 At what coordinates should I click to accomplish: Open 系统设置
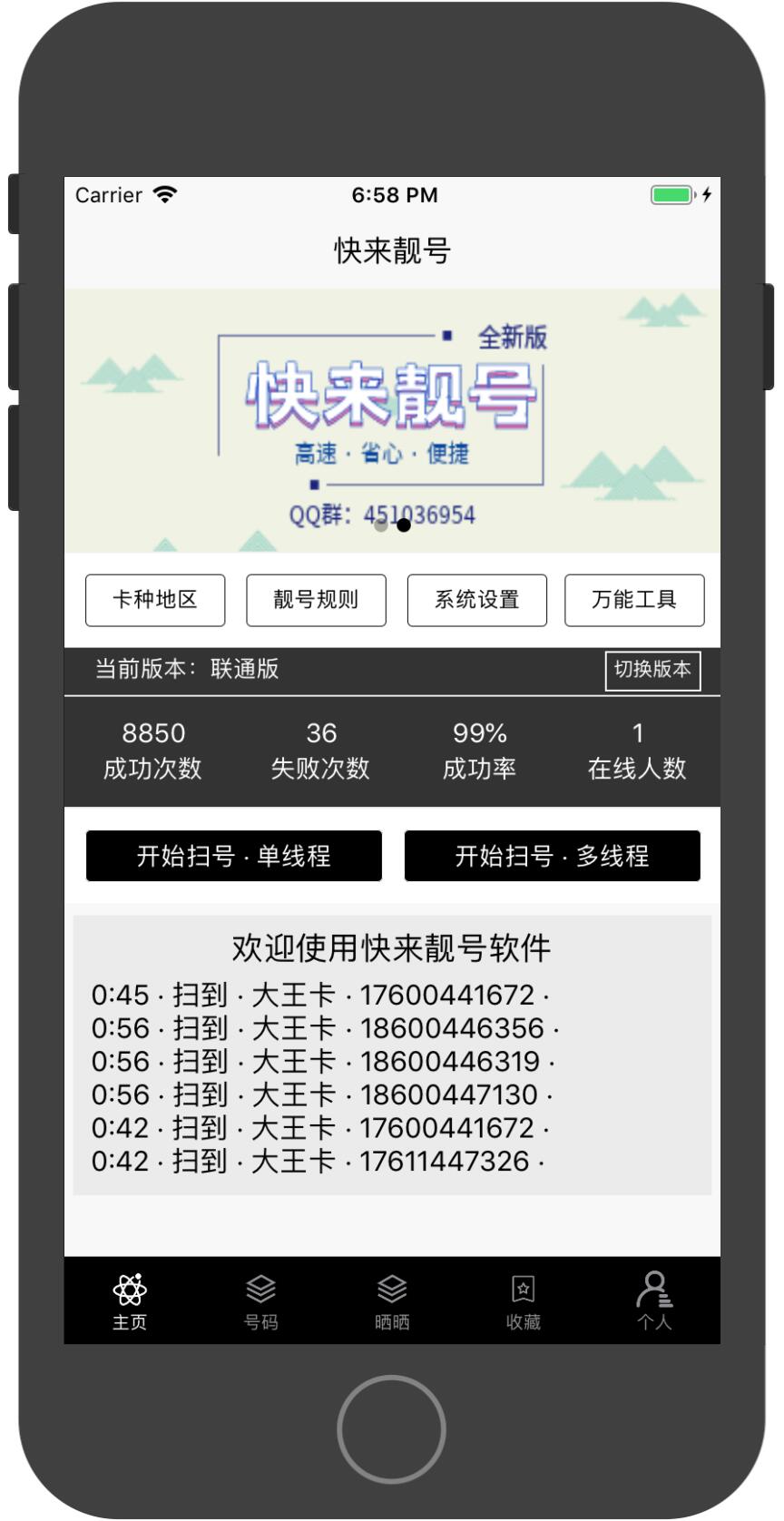pos(476,600)
